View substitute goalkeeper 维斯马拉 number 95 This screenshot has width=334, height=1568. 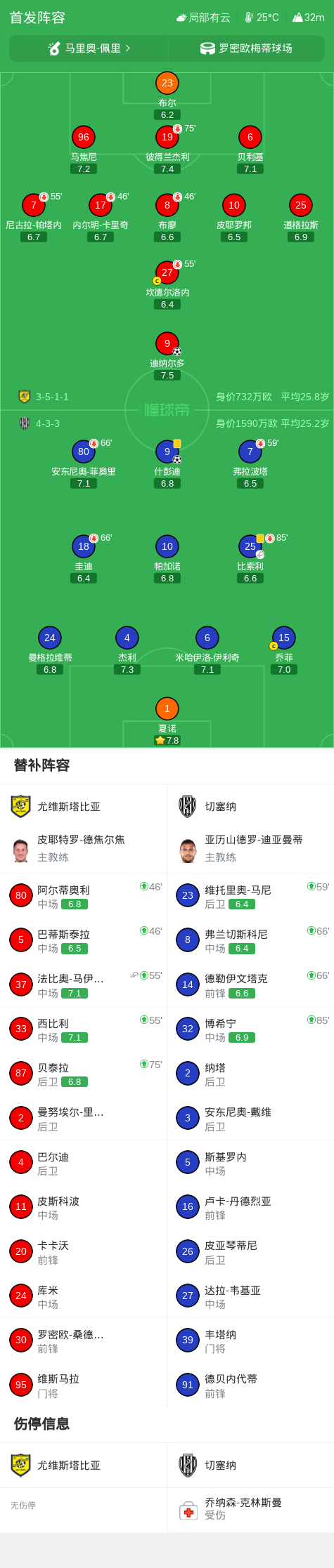(x=83, y=1384)
